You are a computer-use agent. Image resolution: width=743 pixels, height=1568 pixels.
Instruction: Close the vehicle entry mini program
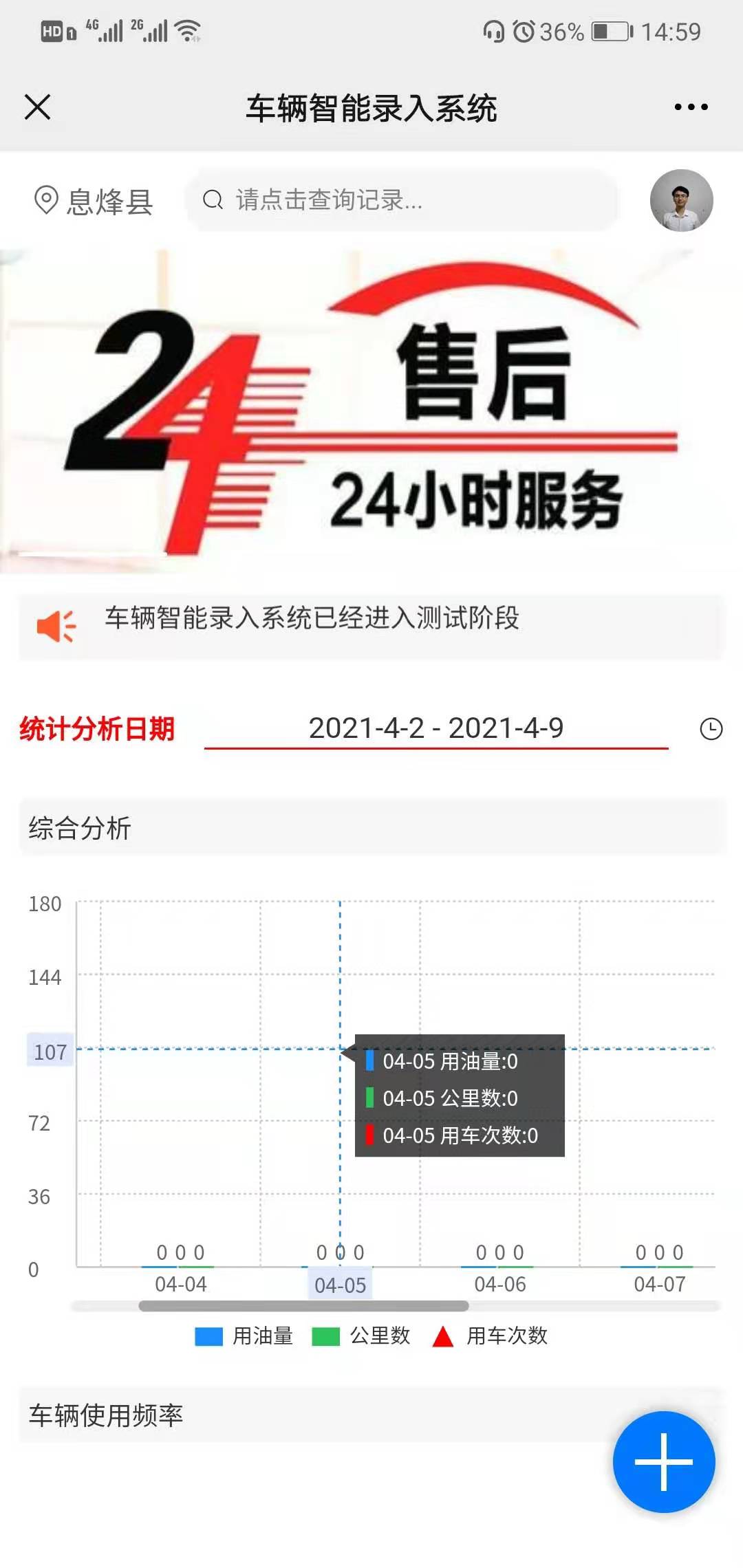[38, 107]
